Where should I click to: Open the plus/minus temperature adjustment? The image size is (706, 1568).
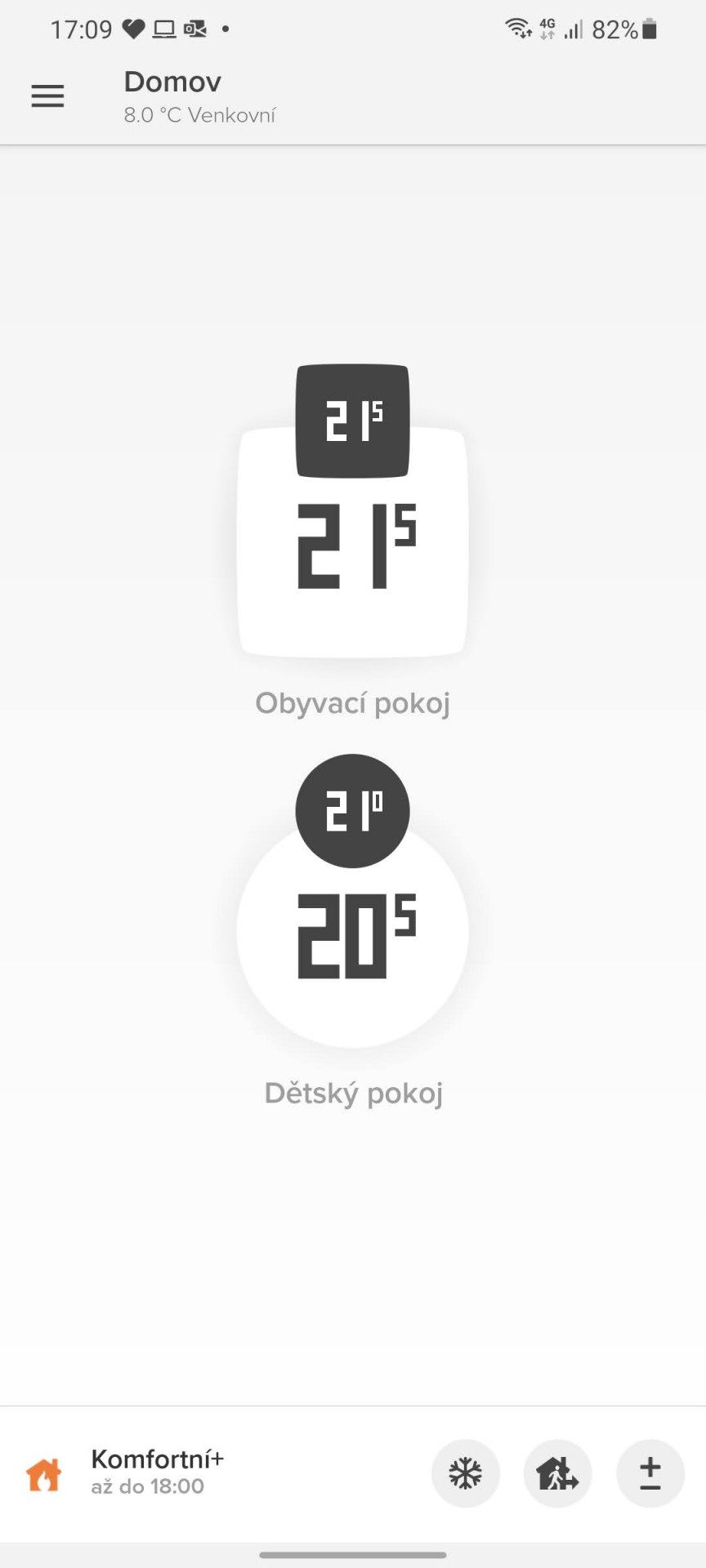click(650, 1474)
